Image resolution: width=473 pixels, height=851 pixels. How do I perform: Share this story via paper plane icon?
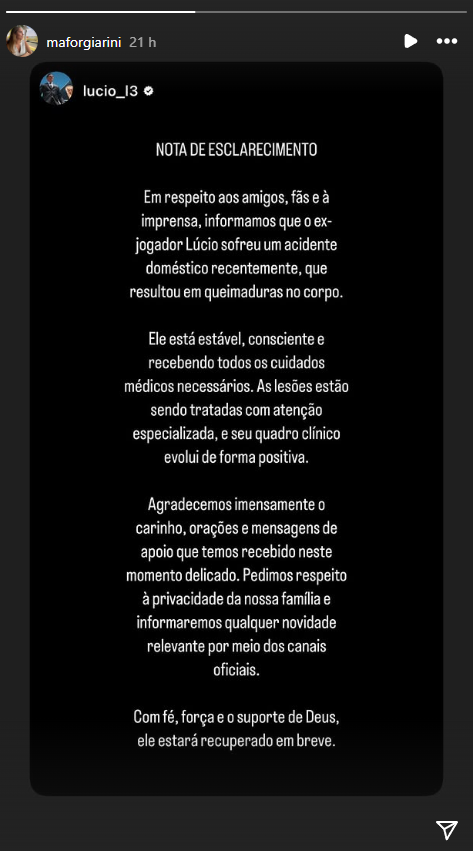pyautogui.click(x=447, y=830)
